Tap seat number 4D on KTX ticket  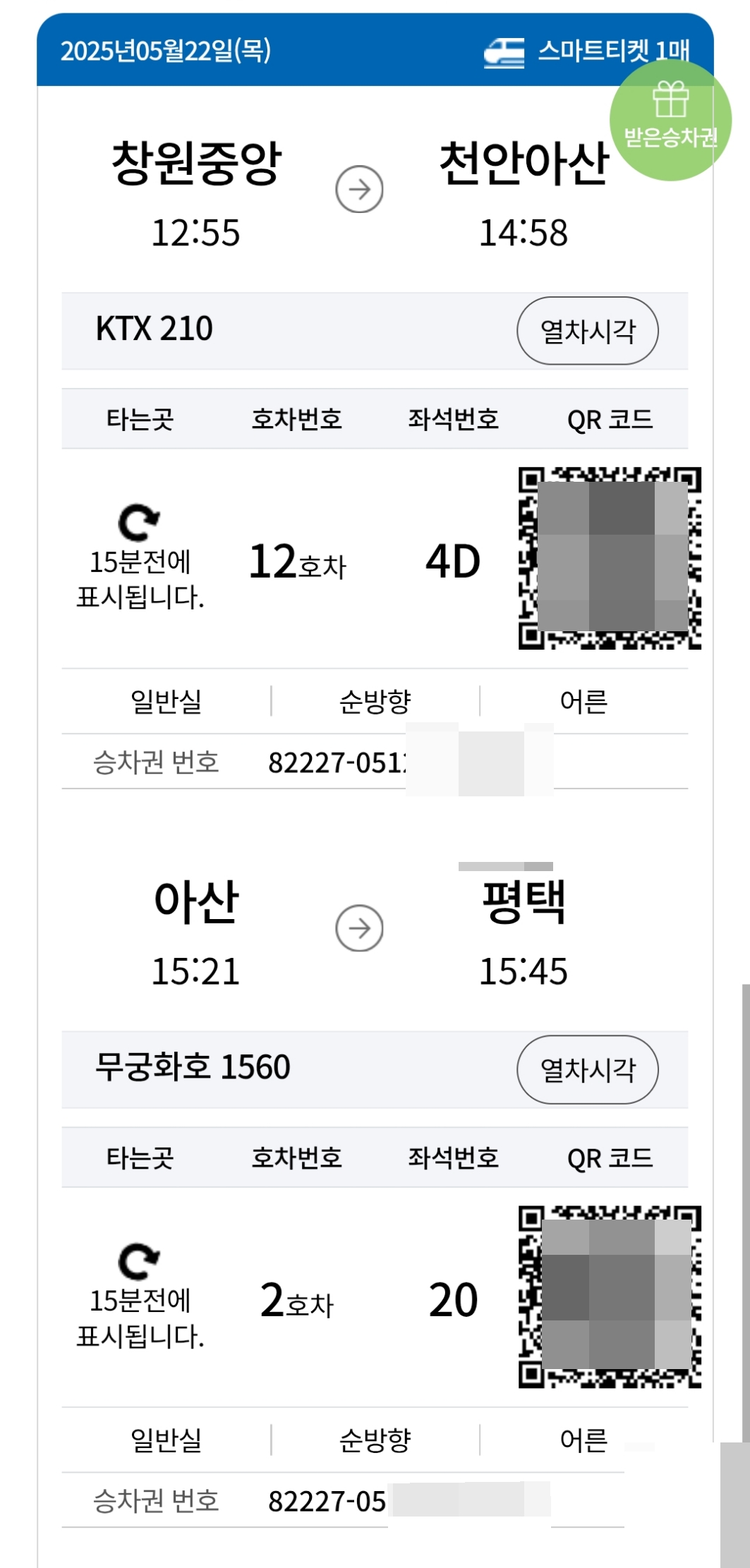[454, 561]
